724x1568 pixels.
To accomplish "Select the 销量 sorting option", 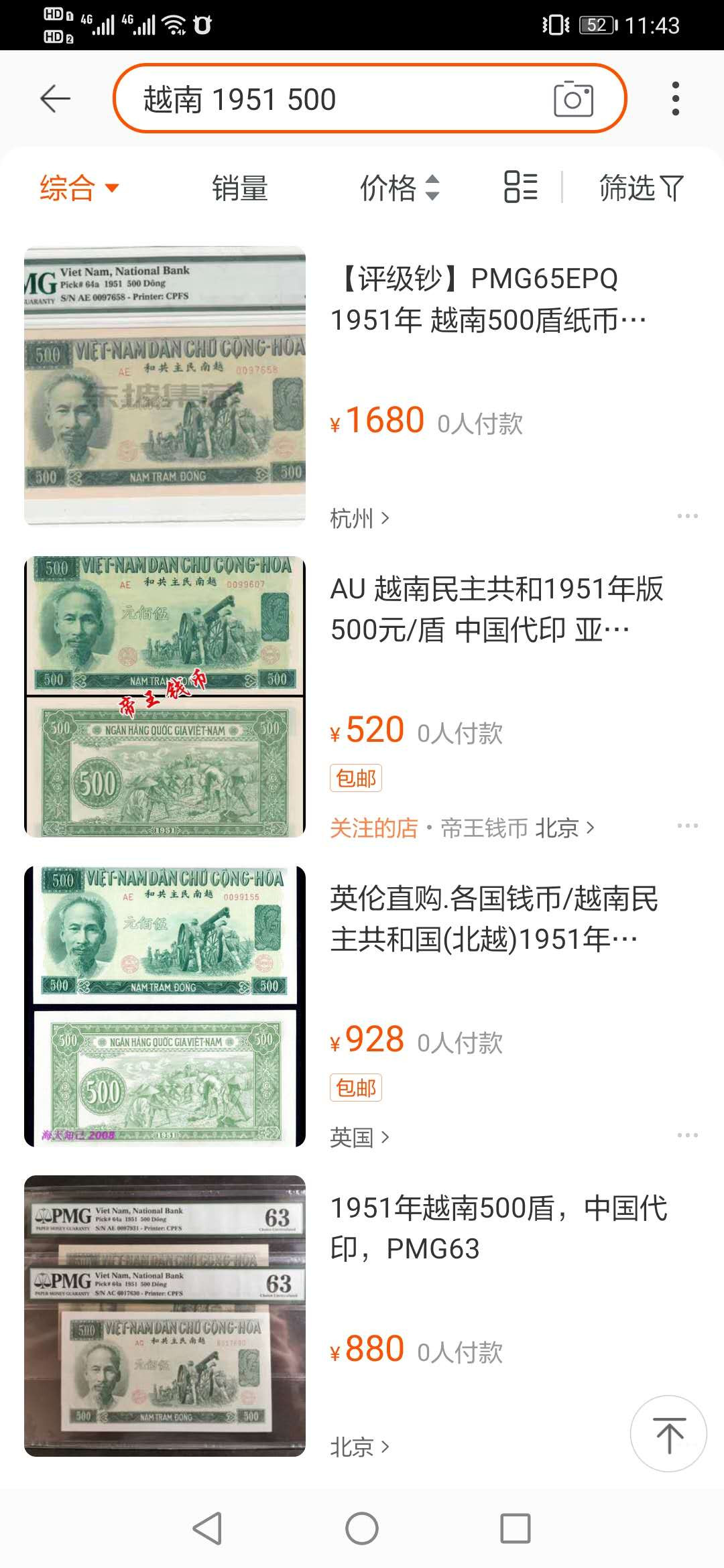I will tap(238, 188).
